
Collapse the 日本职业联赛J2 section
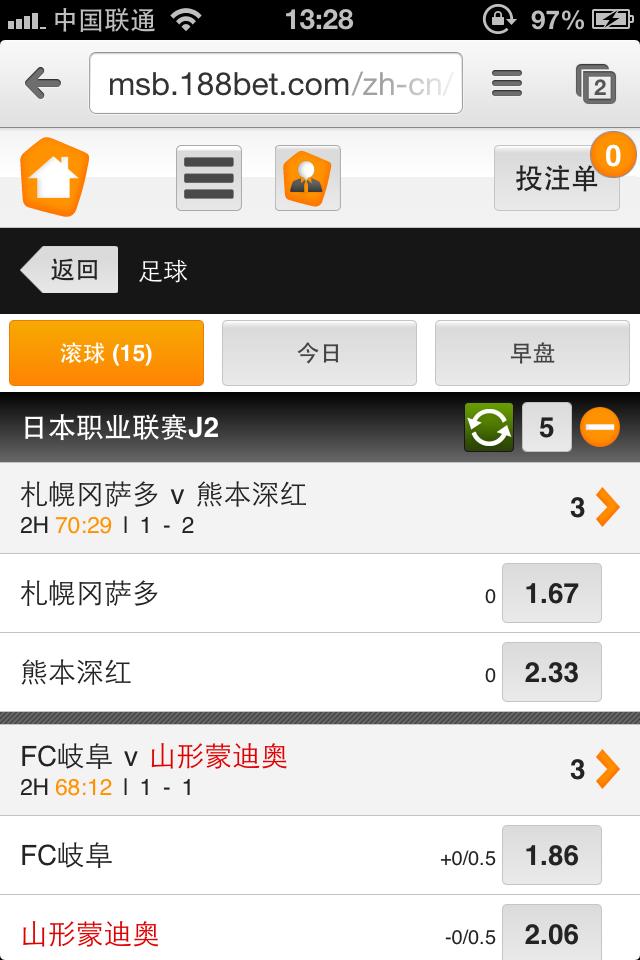click(600, 428)
